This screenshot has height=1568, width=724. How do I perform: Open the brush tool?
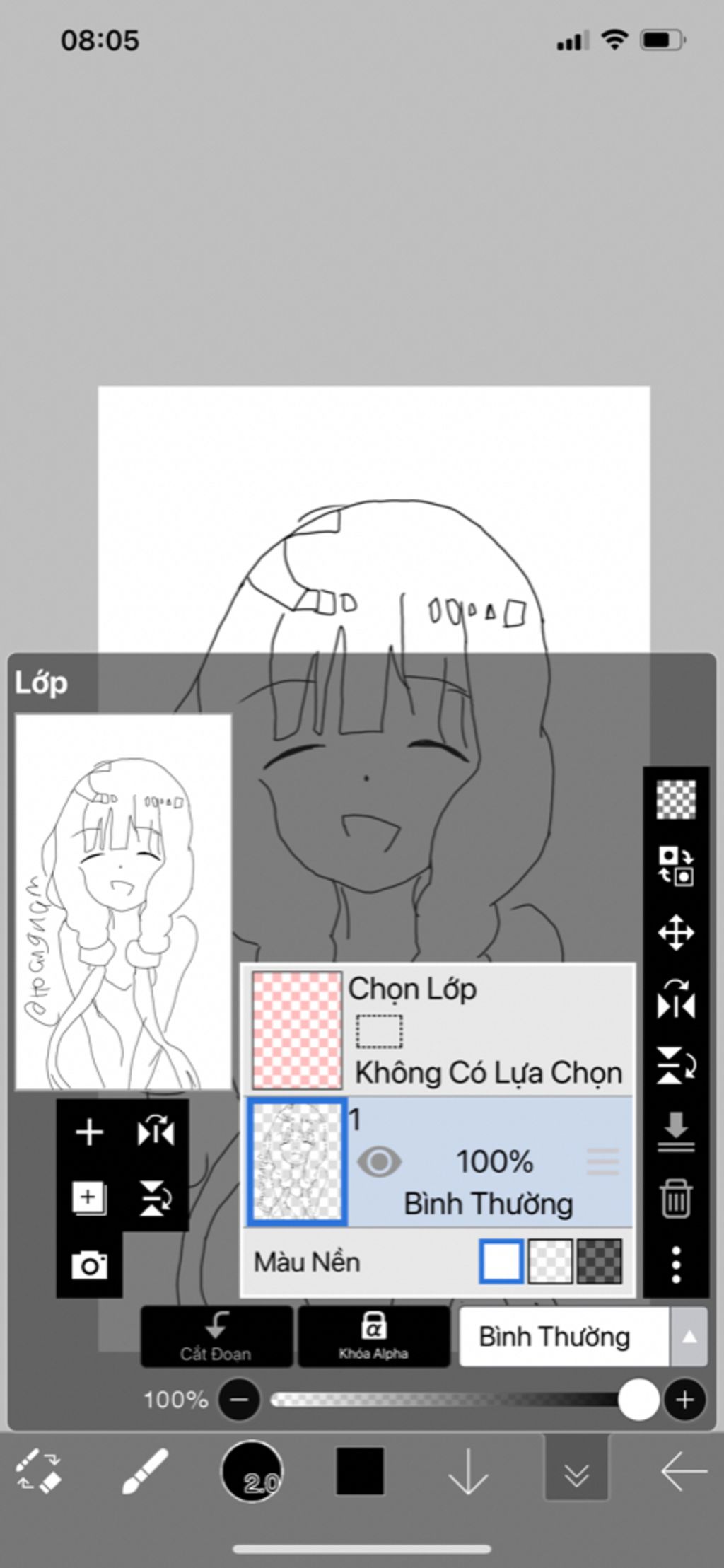coord(145,1472)
